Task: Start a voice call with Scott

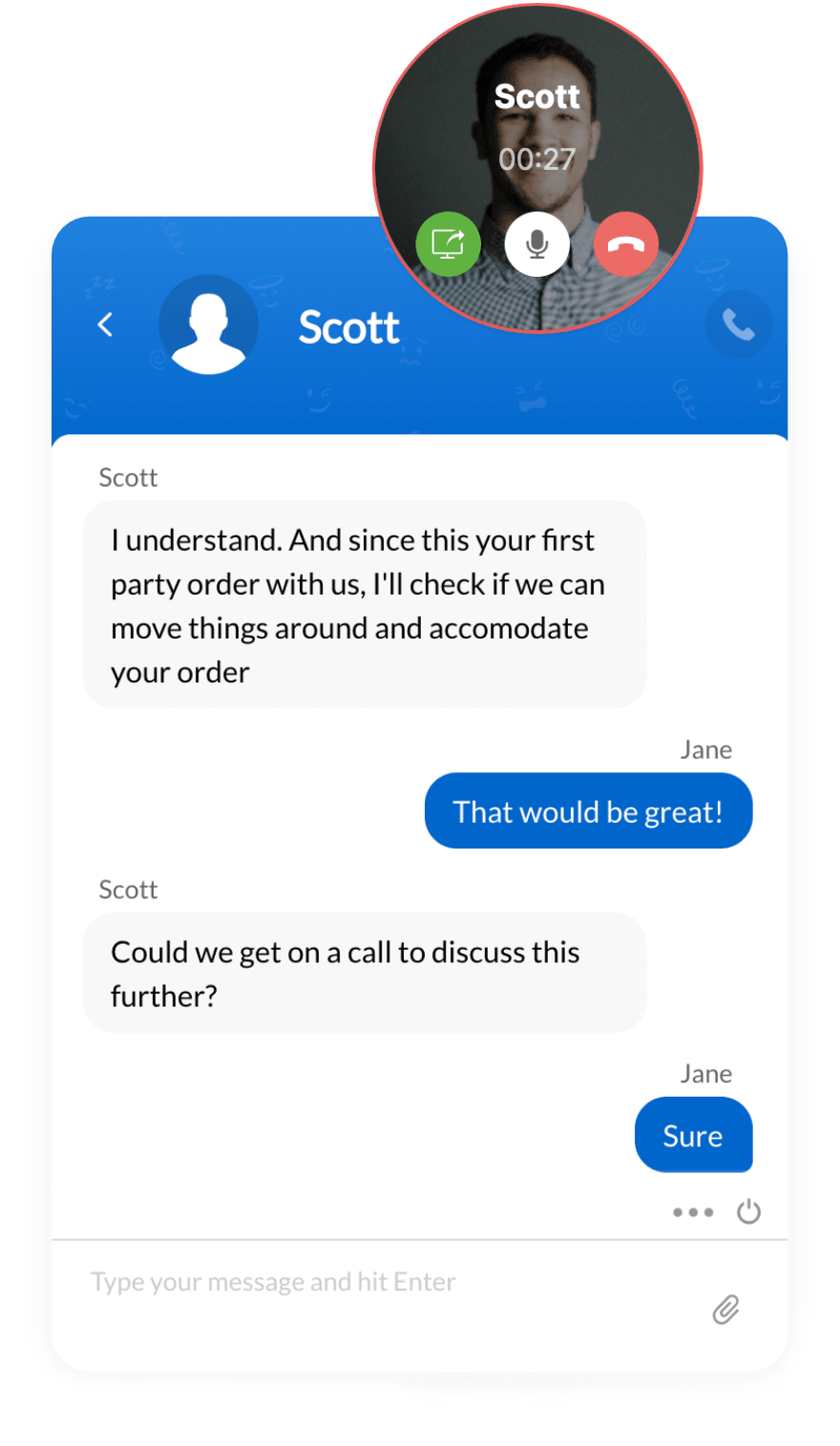Action: click(x=738, y=325)
